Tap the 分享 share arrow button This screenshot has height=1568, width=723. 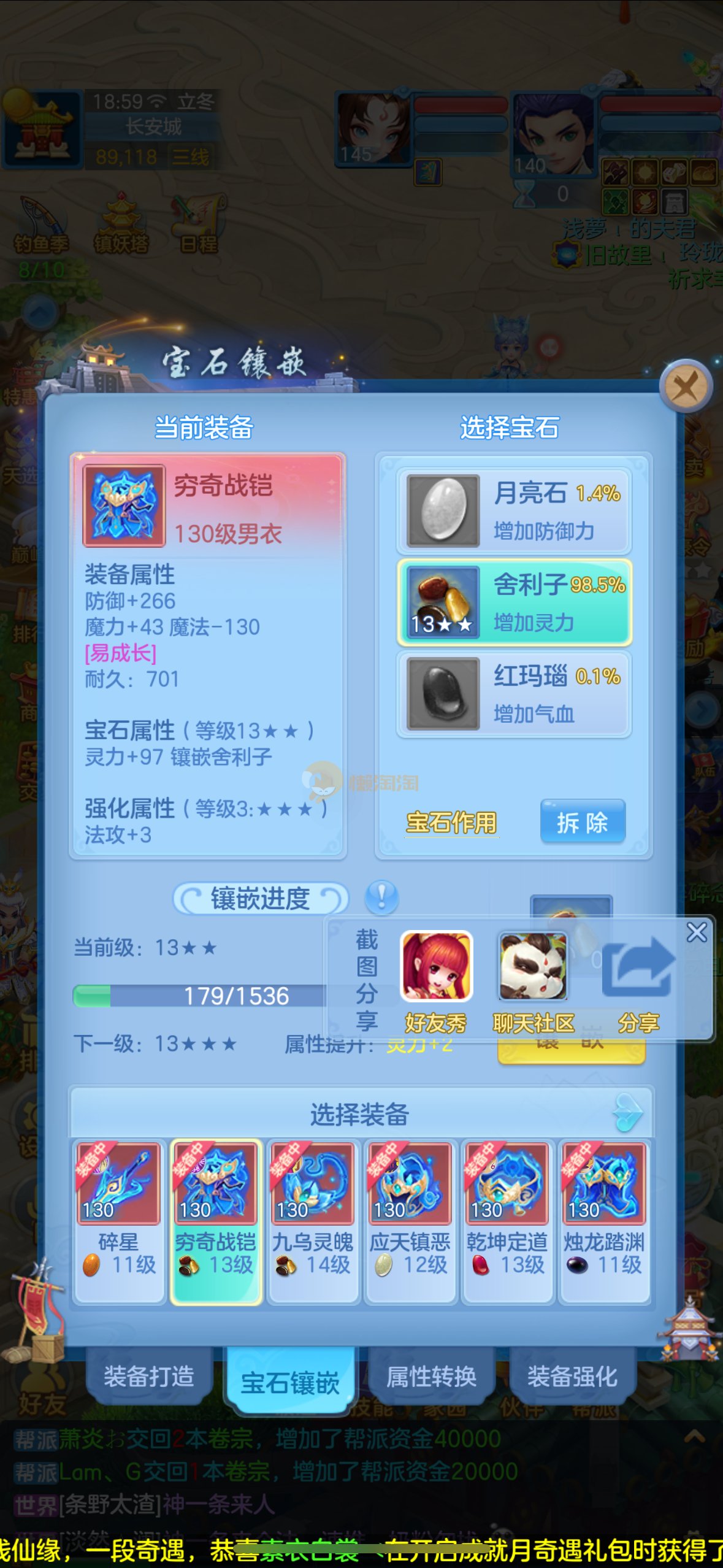[638, 980]
